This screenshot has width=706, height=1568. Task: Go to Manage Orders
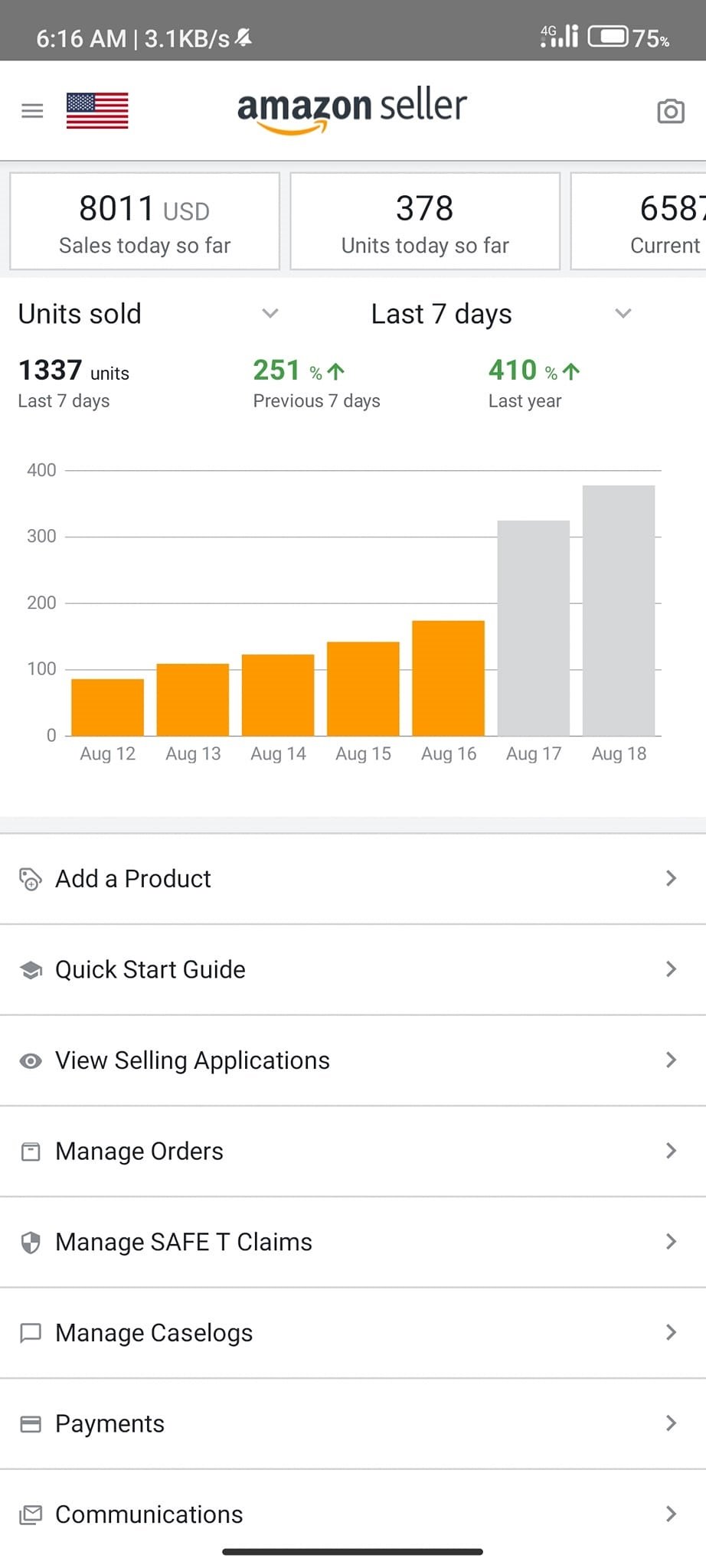[352, 1151]
